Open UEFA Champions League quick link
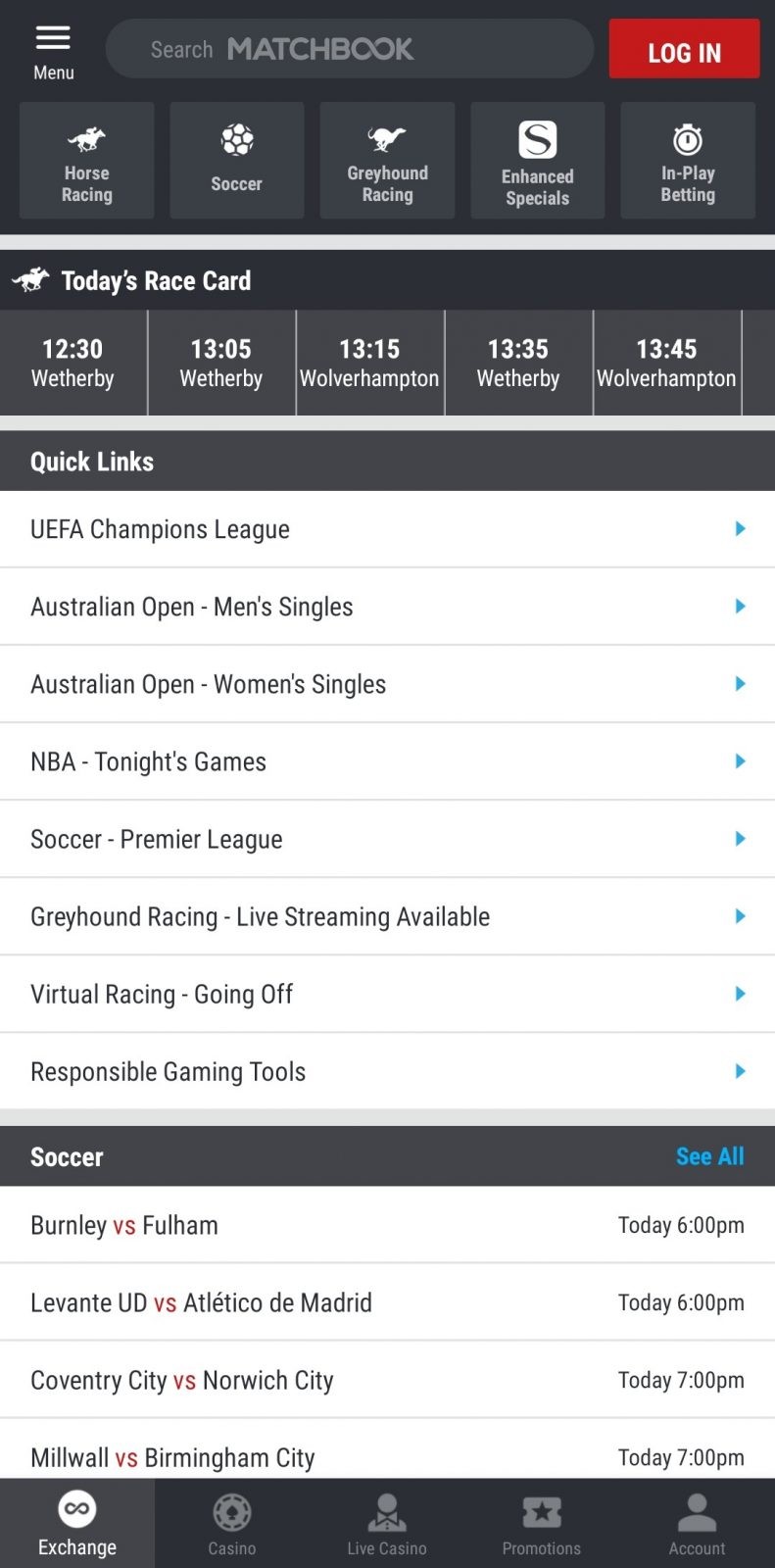This screenshot has height=1568, width=775. tap(387, 529)
